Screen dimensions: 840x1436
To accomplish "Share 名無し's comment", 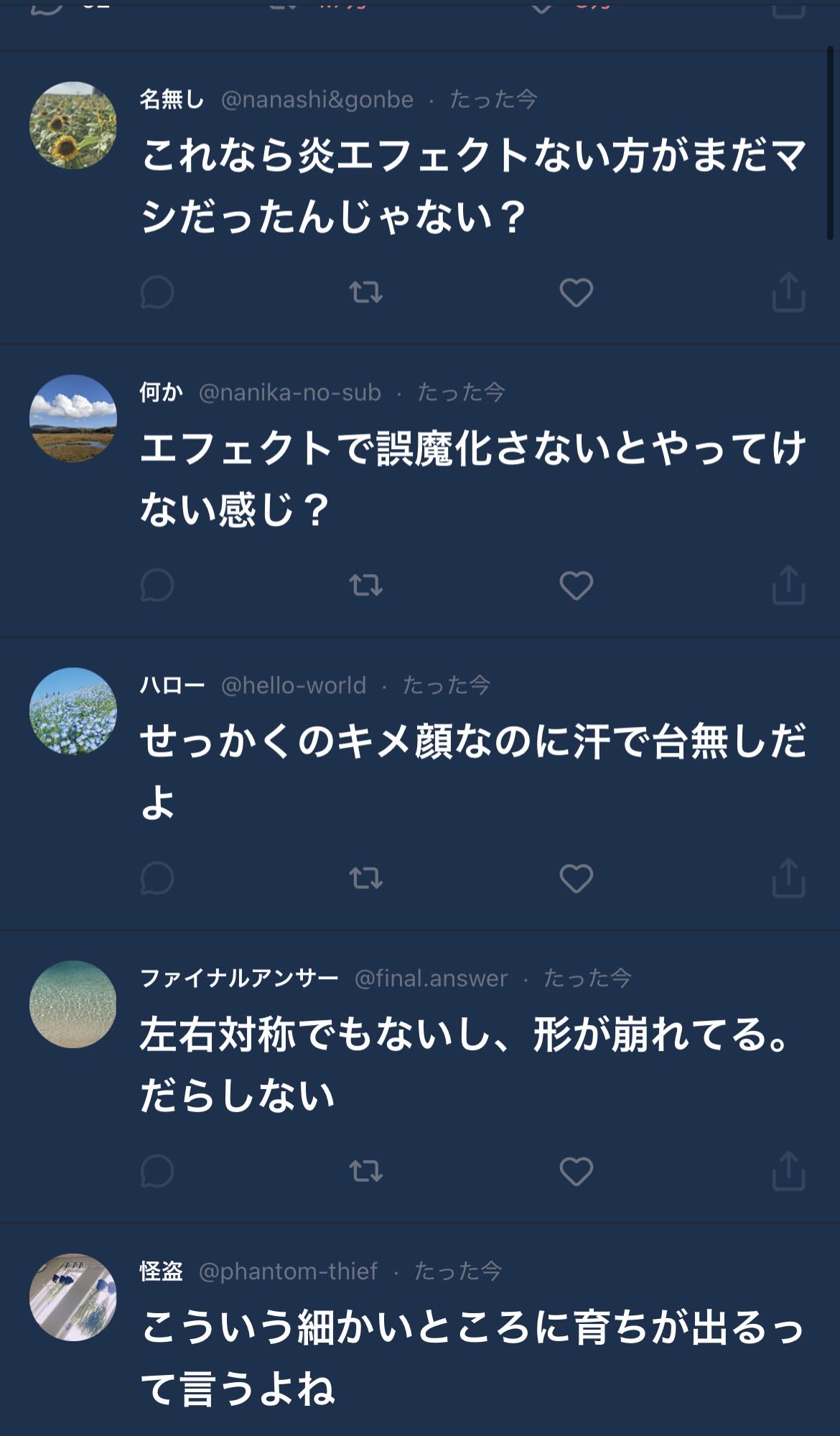I will (788, 292).
